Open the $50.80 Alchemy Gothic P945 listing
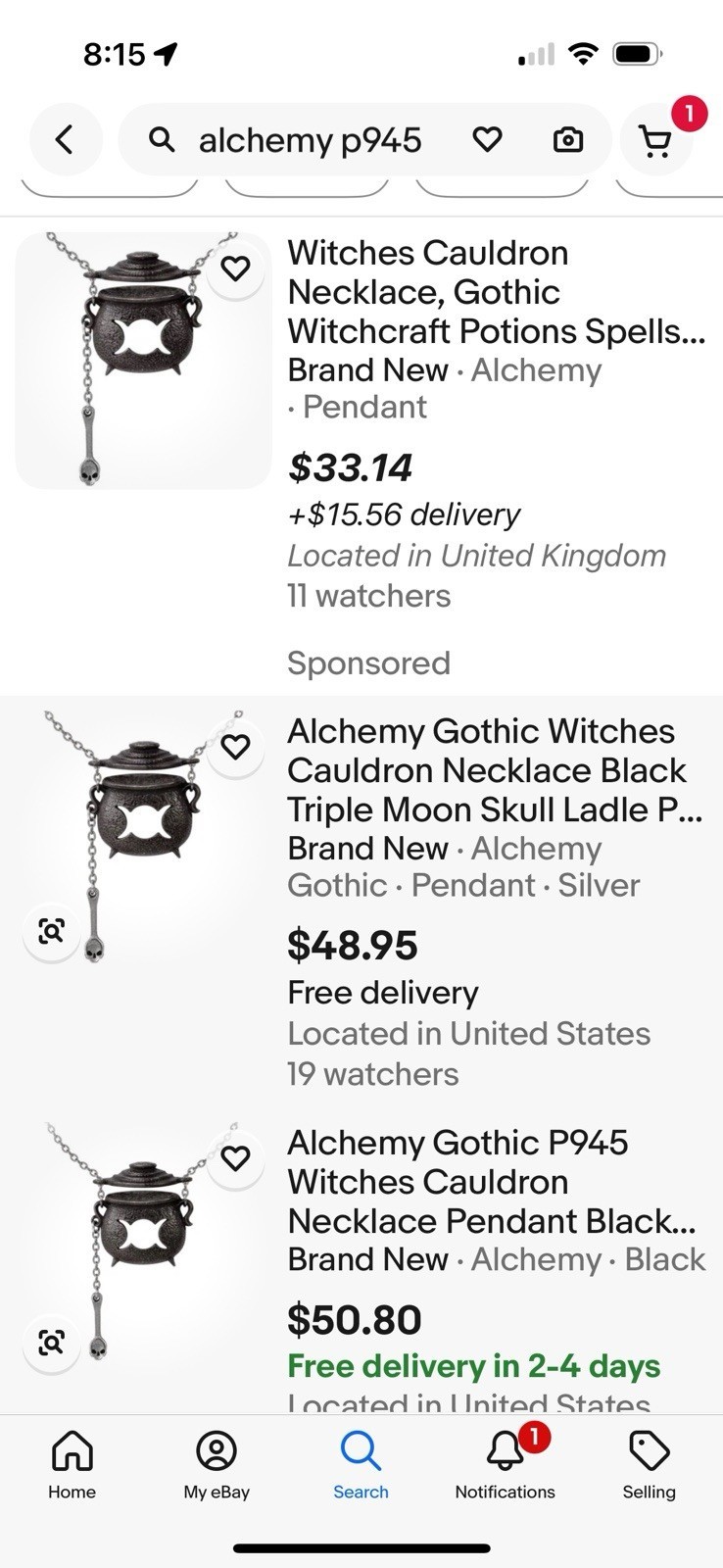The image size is (723, 1568). click(492, 1182)
